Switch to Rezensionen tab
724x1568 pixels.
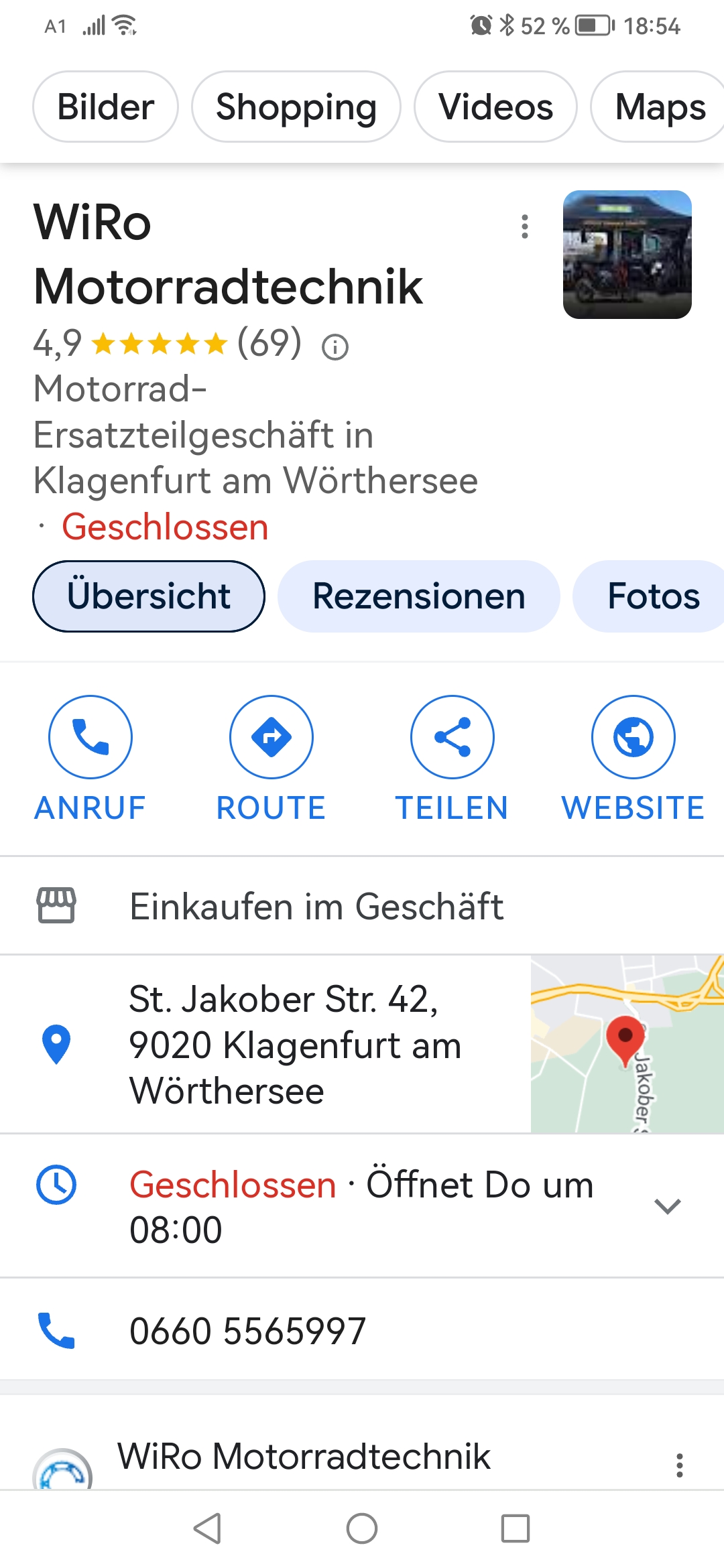(x=419, y=596)
